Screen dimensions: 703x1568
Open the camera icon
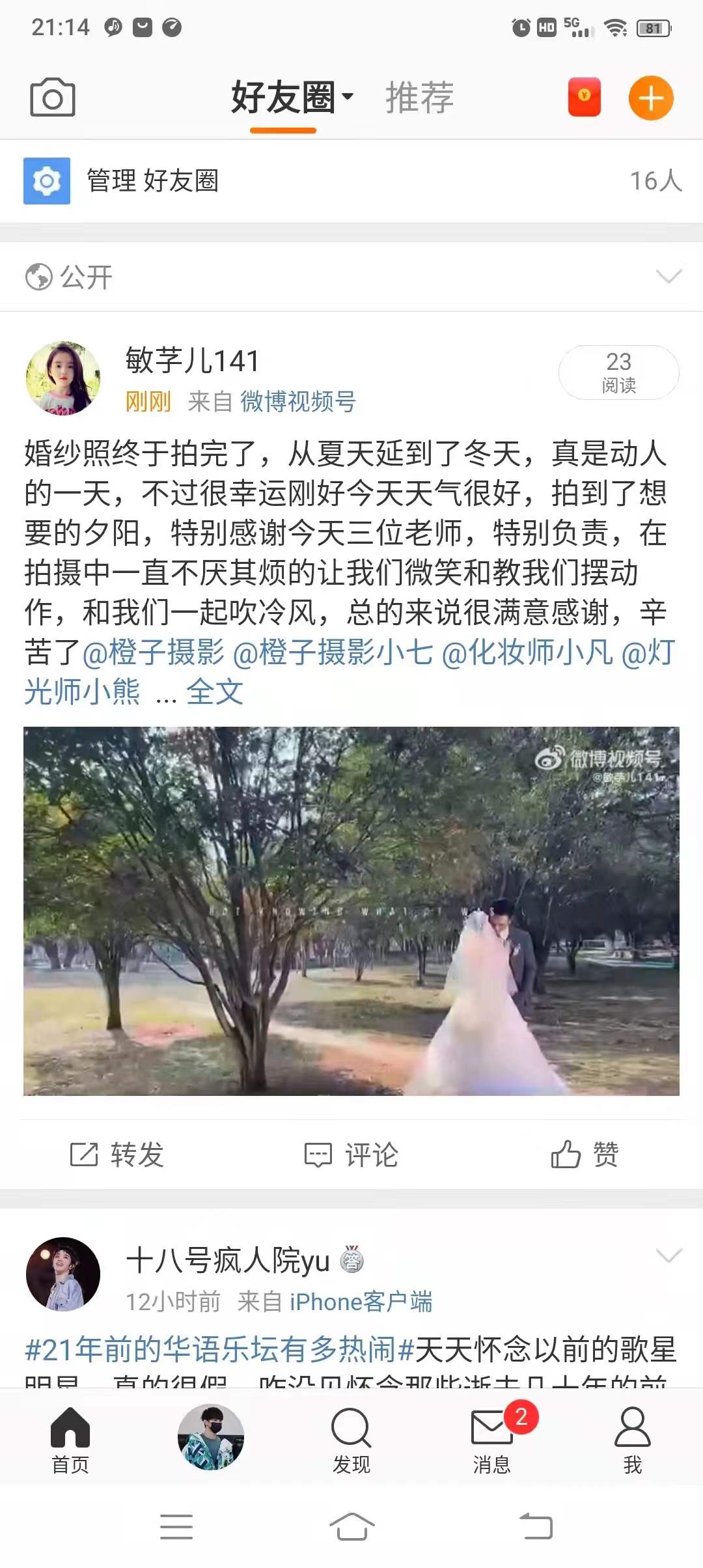(x=53, y=98)
